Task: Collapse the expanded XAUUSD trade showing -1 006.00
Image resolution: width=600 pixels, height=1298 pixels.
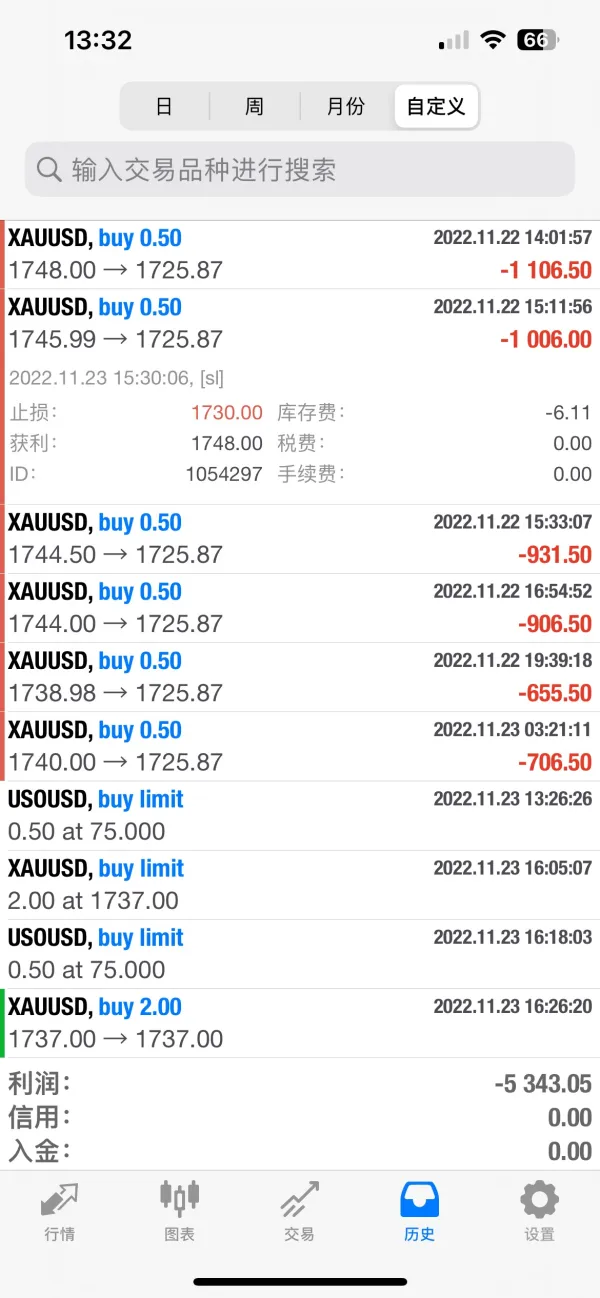Action: 300,324
